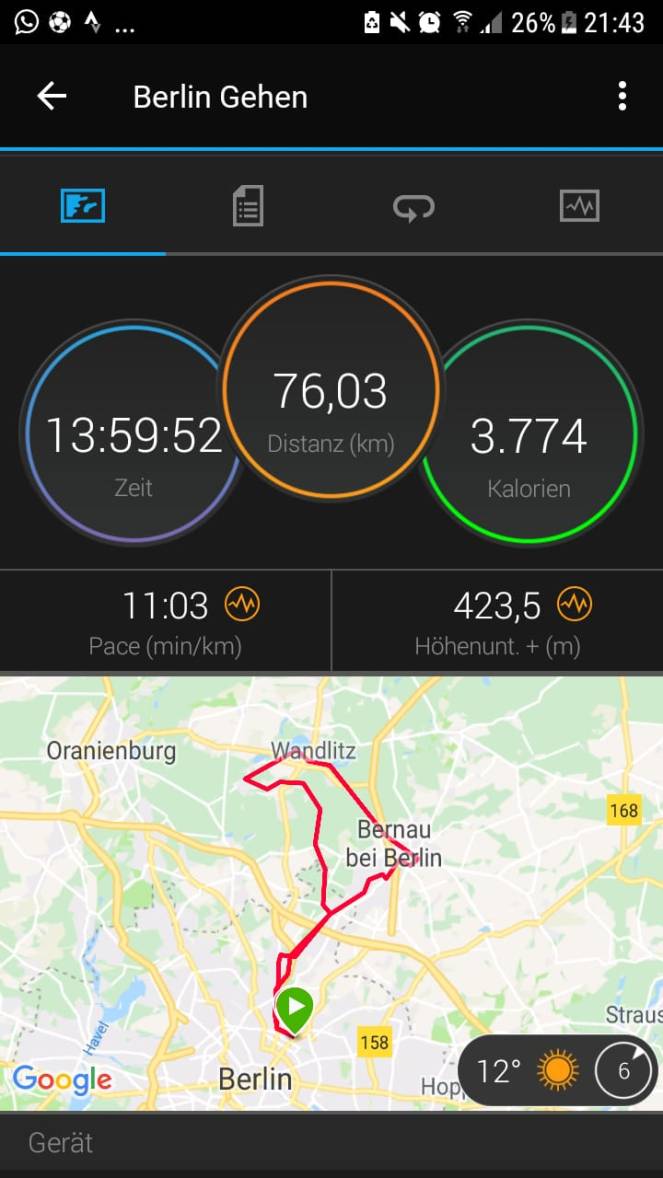Viewport: 663px width, 1178px height.
Task: Switch to the activity details stats tab
Action: coord(247,207)
